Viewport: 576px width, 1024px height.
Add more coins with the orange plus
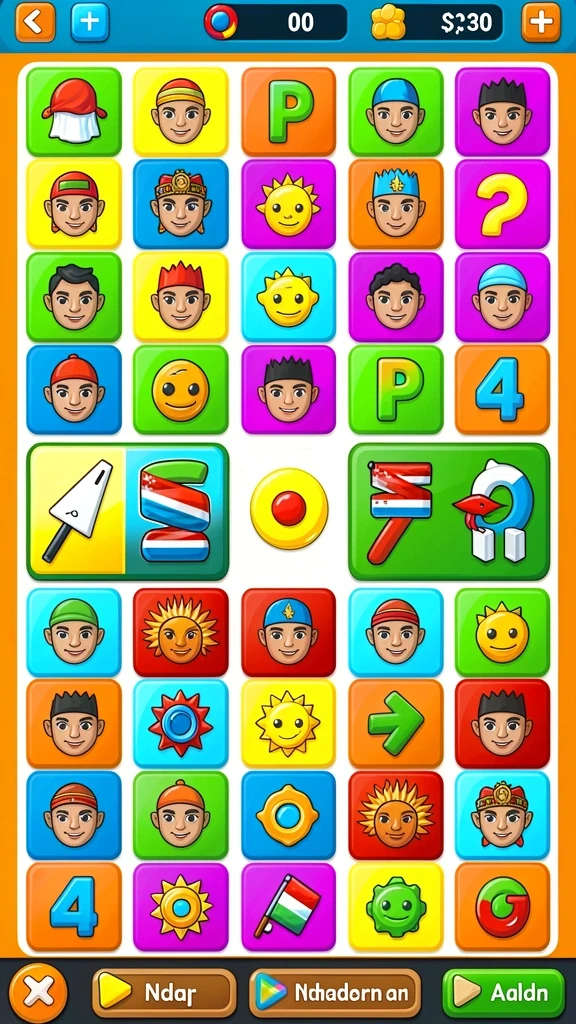(541, 22)
